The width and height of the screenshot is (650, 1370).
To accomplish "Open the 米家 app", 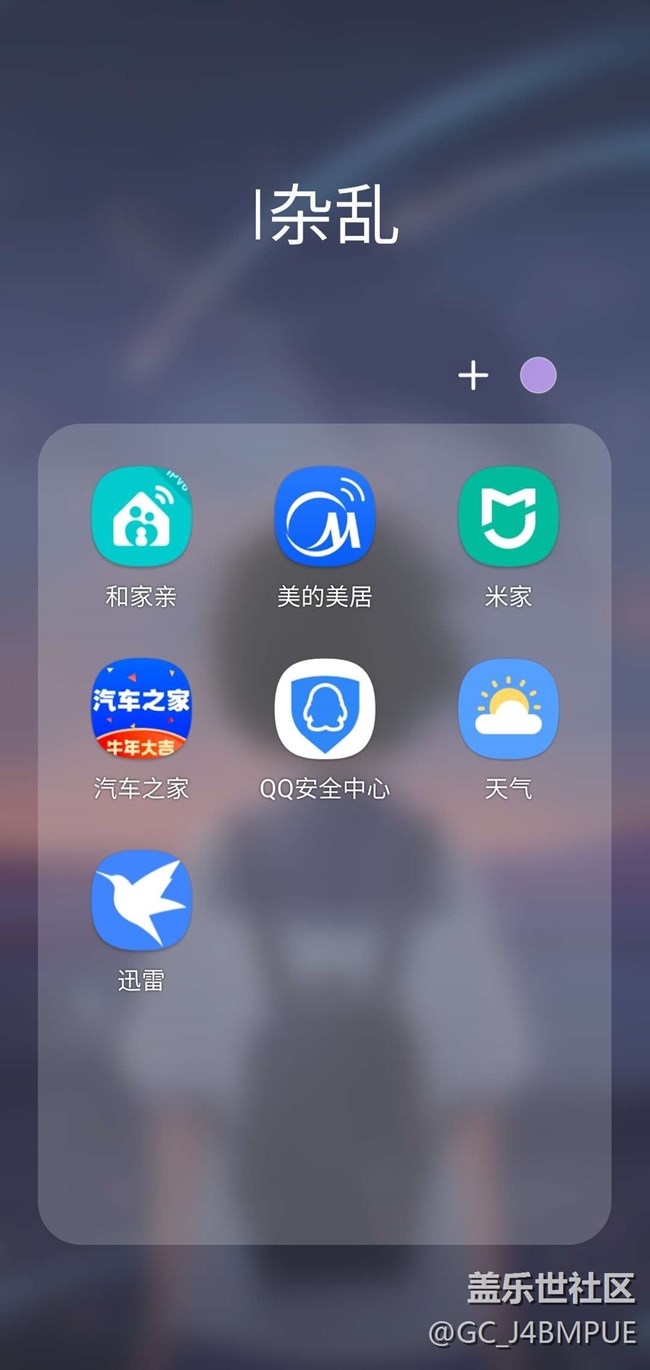I will point(508,517).
